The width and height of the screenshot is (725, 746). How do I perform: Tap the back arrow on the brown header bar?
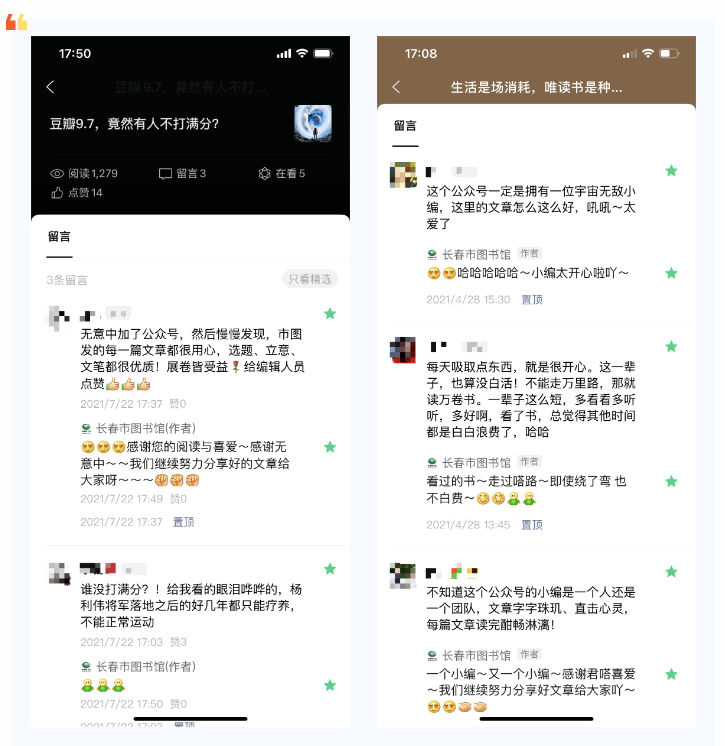(x=397, y=85)
